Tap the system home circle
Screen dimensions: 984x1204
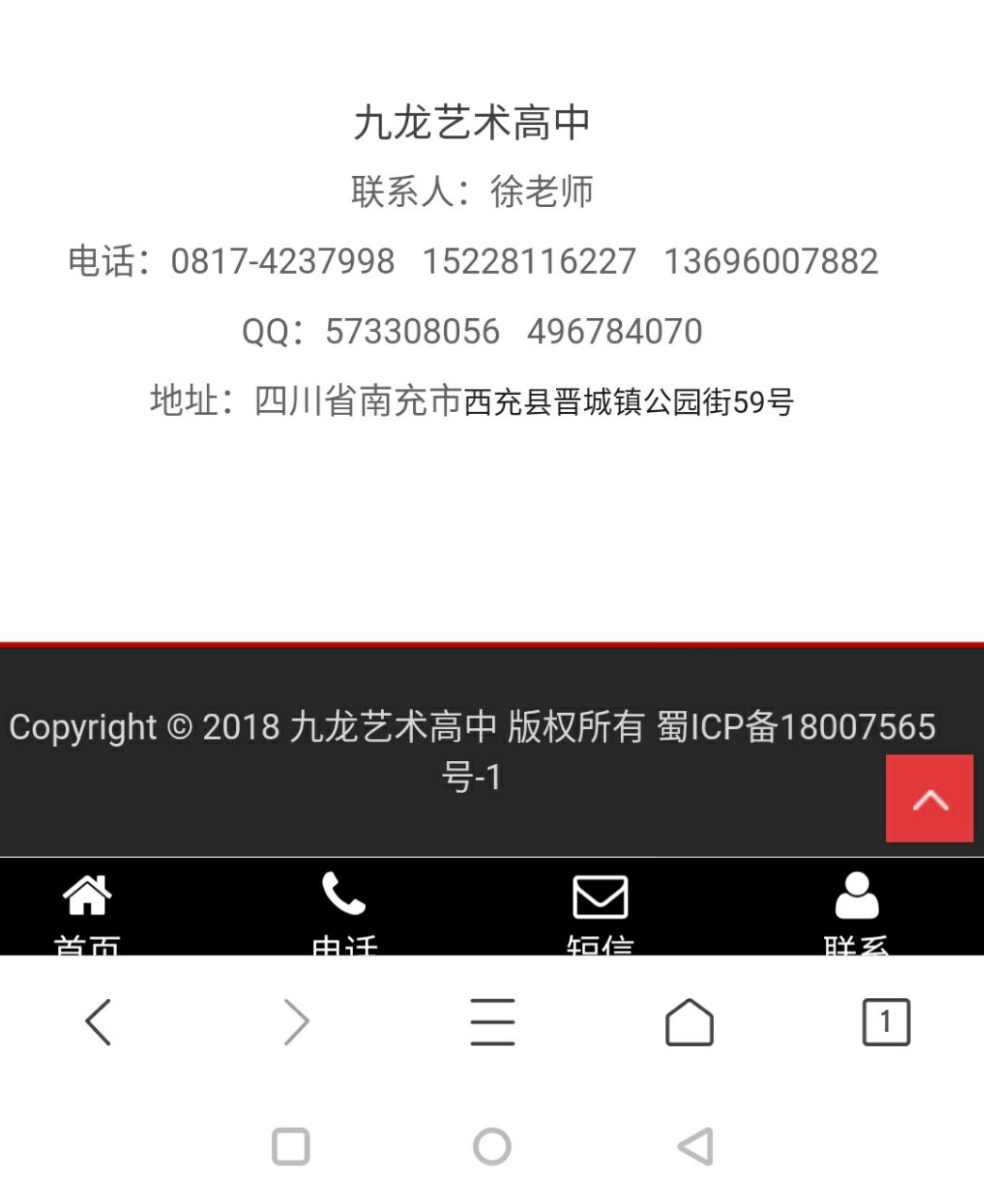click(492, 1147)
